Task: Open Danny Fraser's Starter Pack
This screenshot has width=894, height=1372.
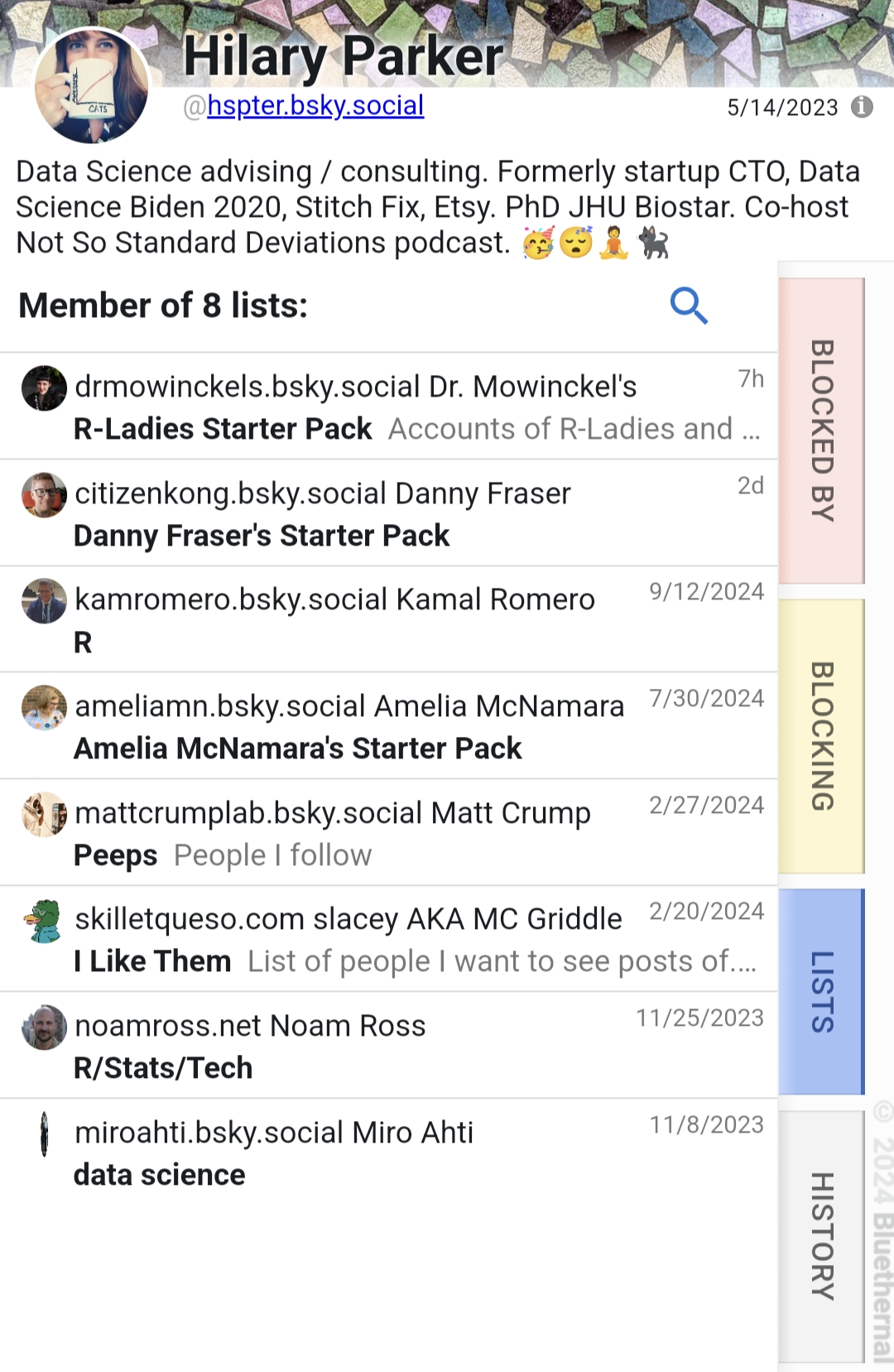Action: [262, 536]
